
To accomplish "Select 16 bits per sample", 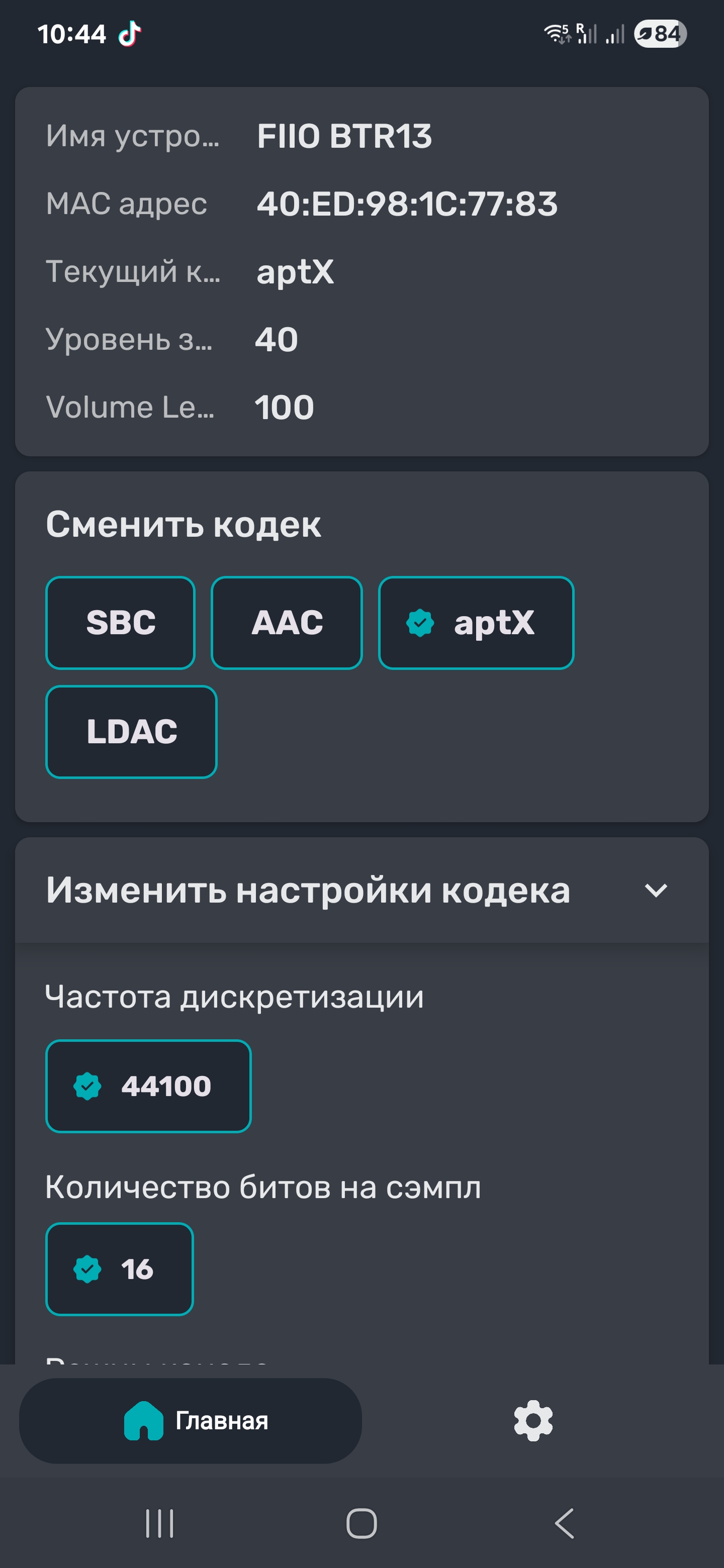I will 120,1269.
